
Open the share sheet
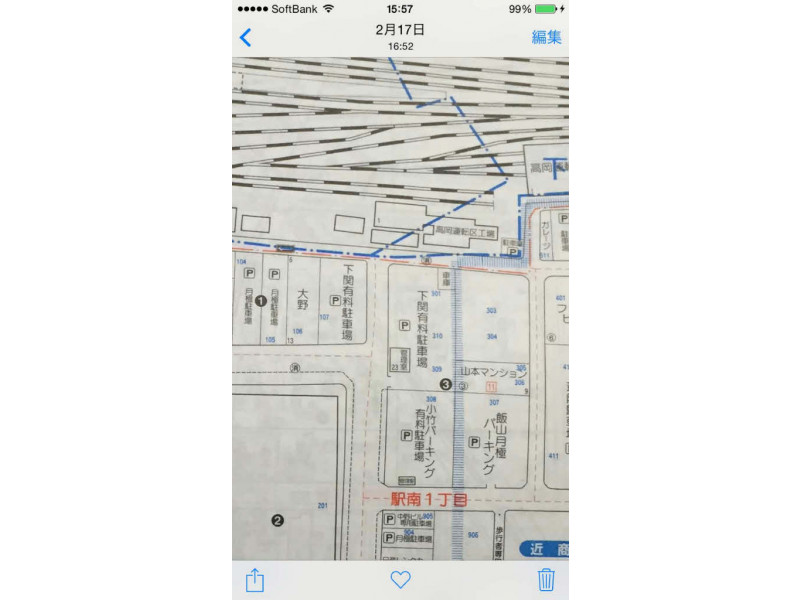pos(255,579)
